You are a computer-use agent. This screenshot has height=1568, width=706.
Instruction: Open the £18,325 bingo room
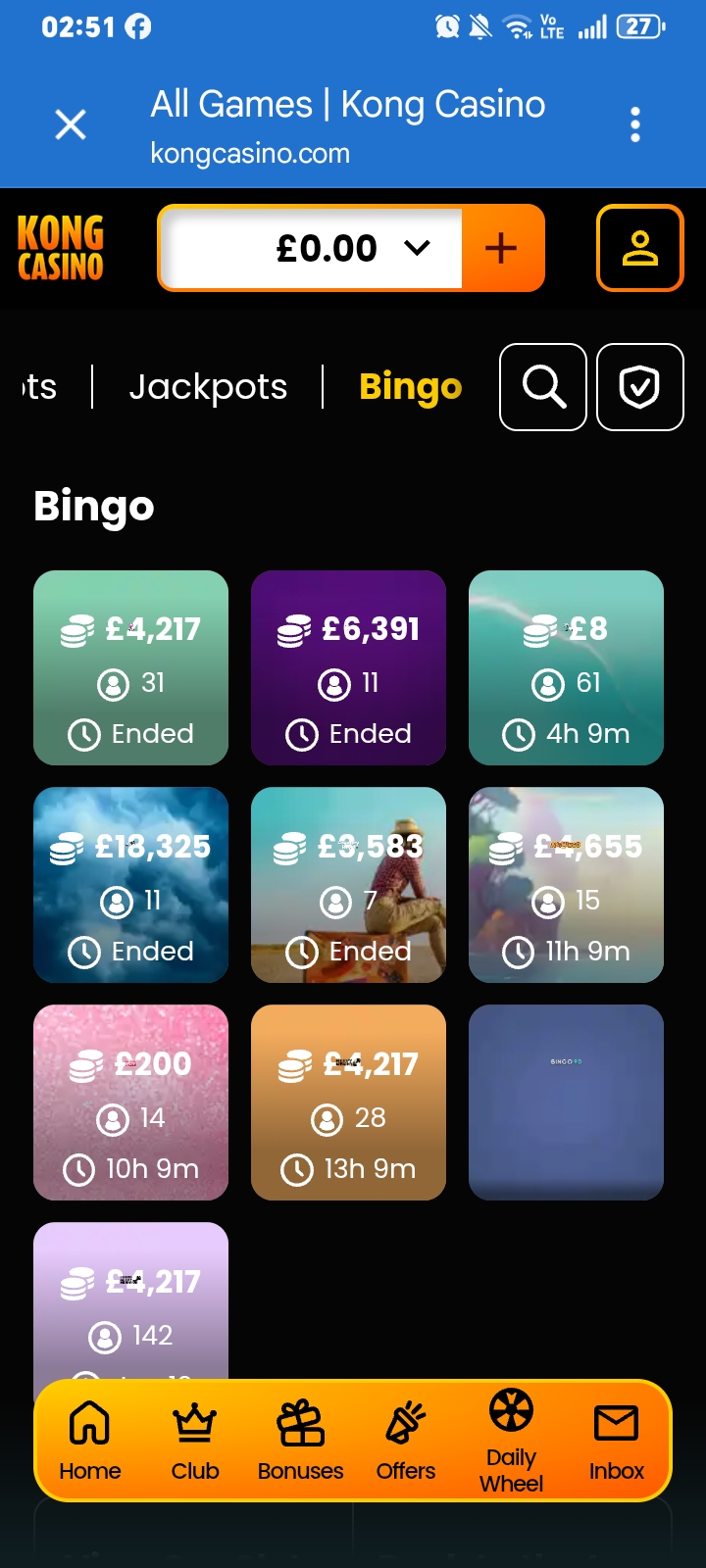[x=130, y=885]
